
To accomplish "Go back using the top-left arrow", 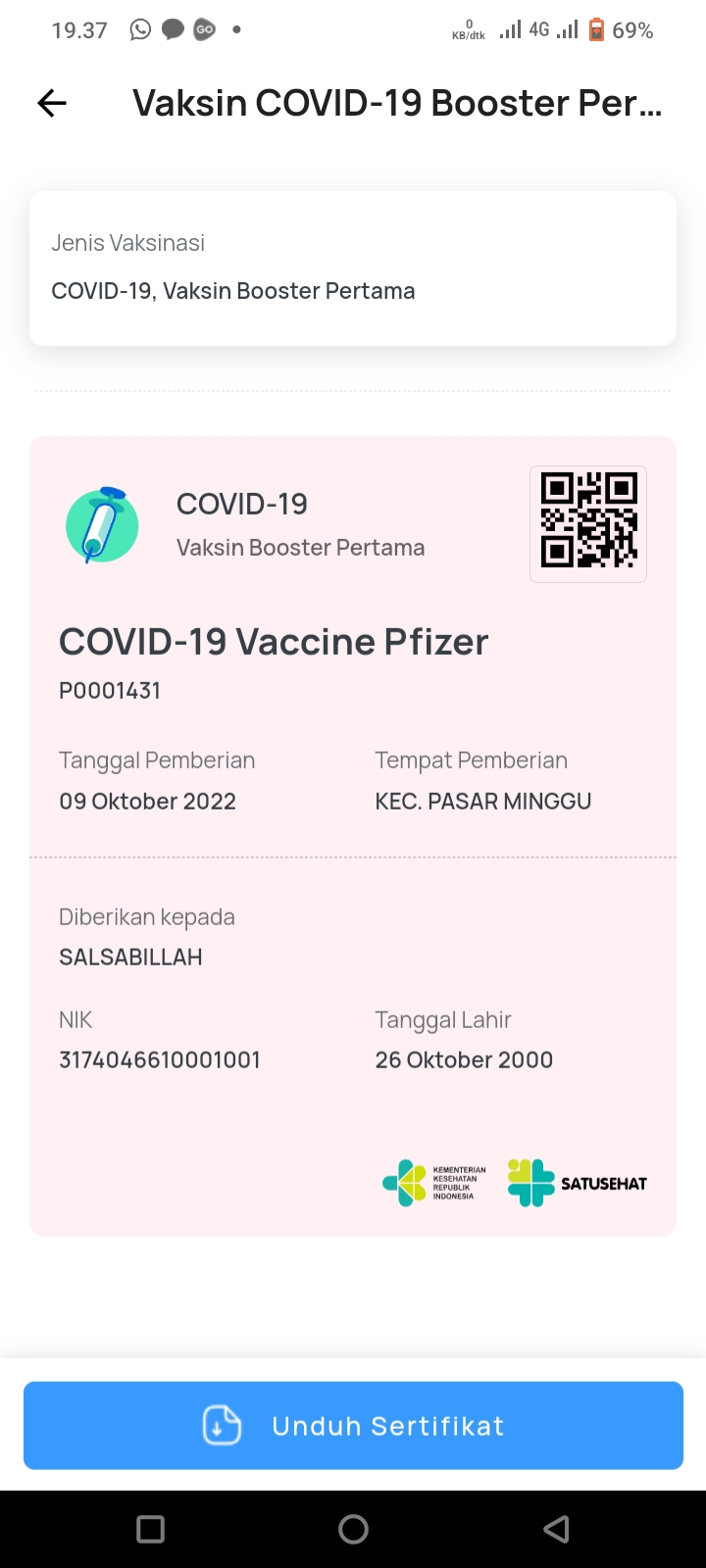I will (x=52, y=103).
